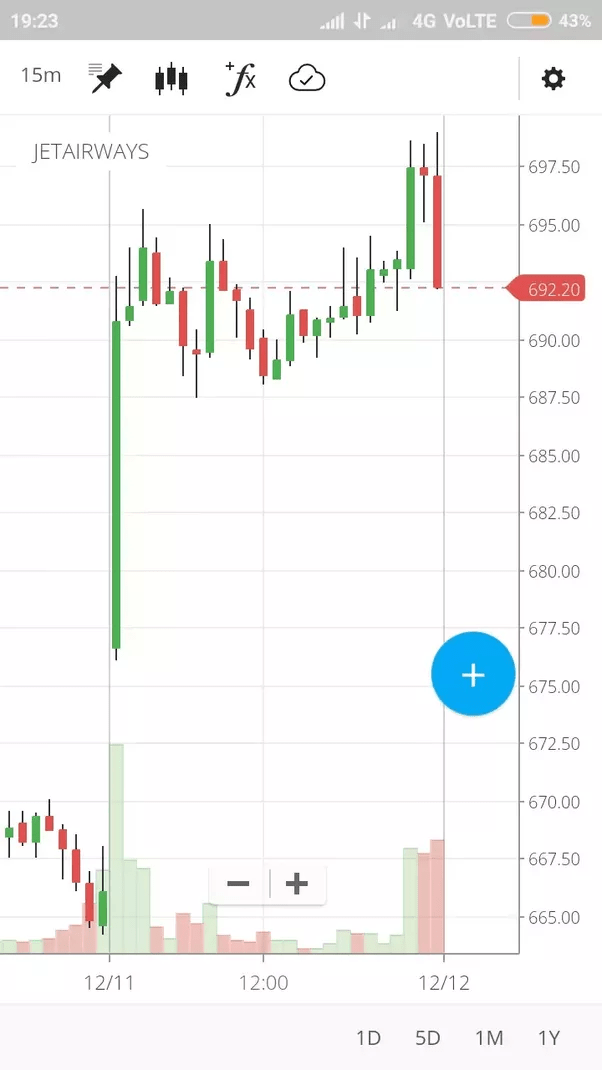Change the 15m chart interval

point(40,76)
